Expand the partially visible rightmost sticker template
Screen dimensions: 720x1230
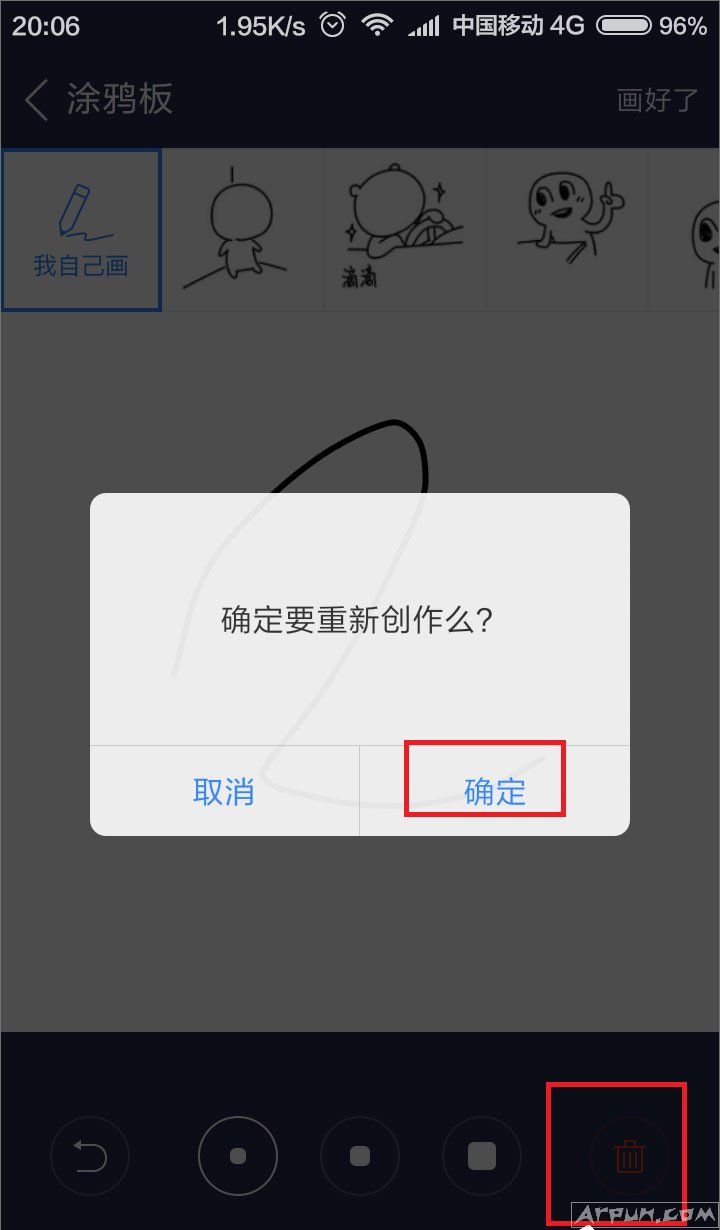[x=700, y=230]
